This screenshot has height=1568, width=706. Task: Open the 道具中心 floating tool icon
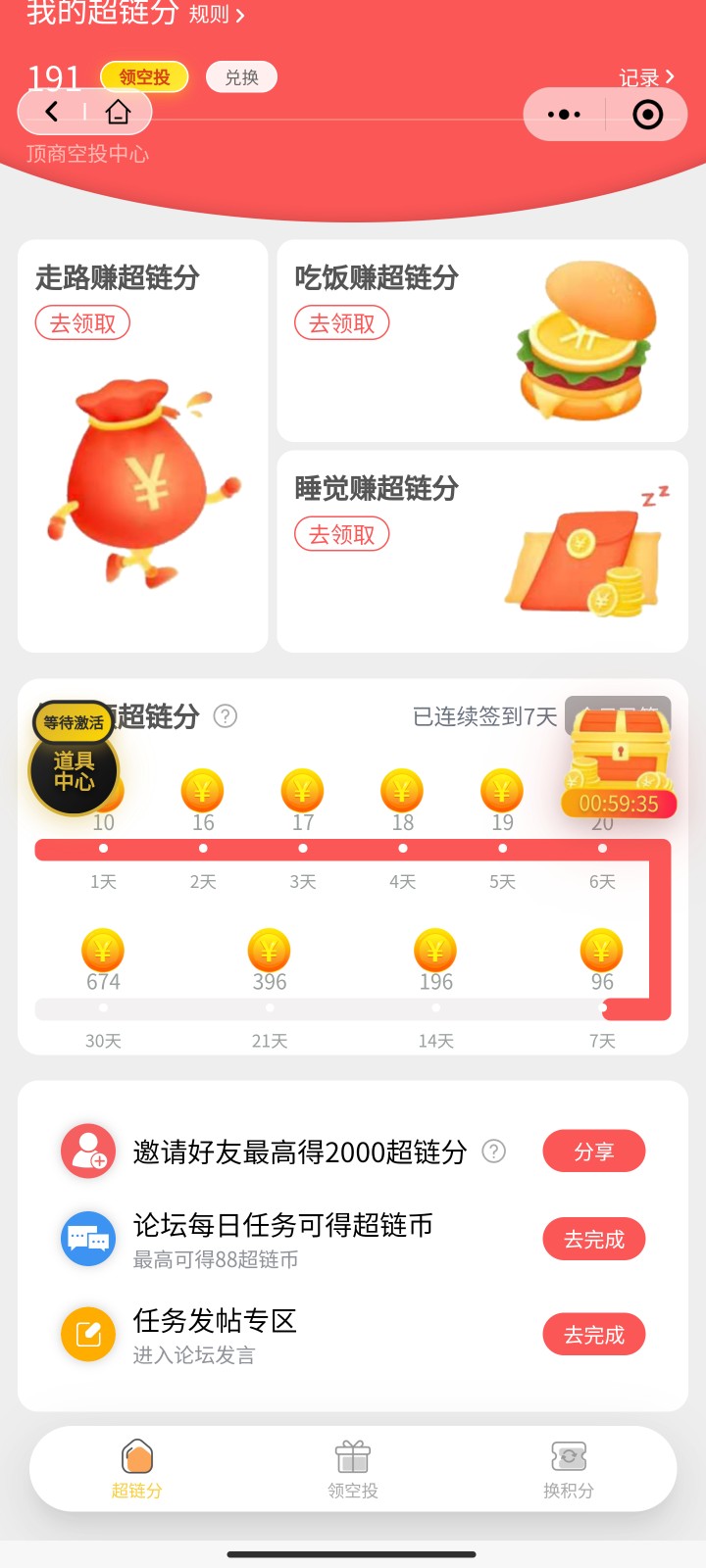(72, 771)
